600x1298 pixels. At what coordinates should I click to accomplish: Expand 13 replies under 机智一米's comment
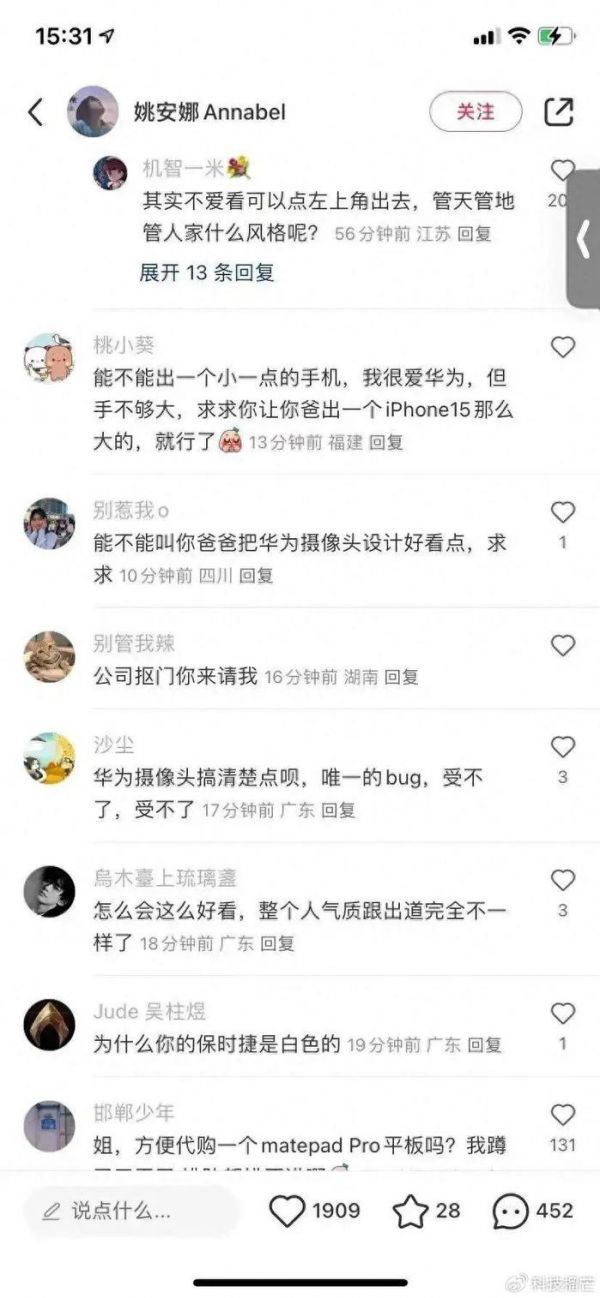[206, 272]
